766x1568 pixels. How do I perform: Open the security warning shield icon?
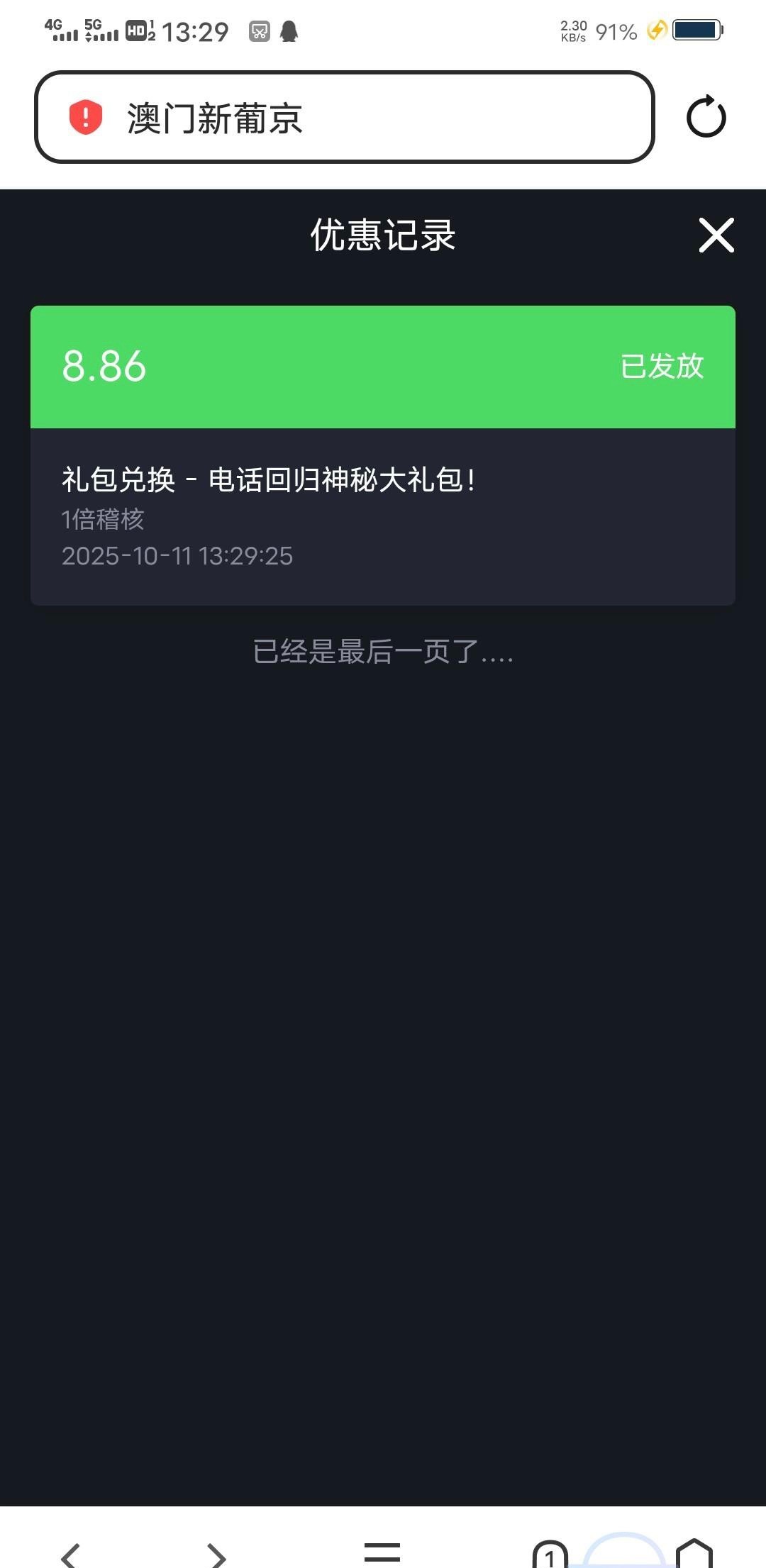pos(86,117)
